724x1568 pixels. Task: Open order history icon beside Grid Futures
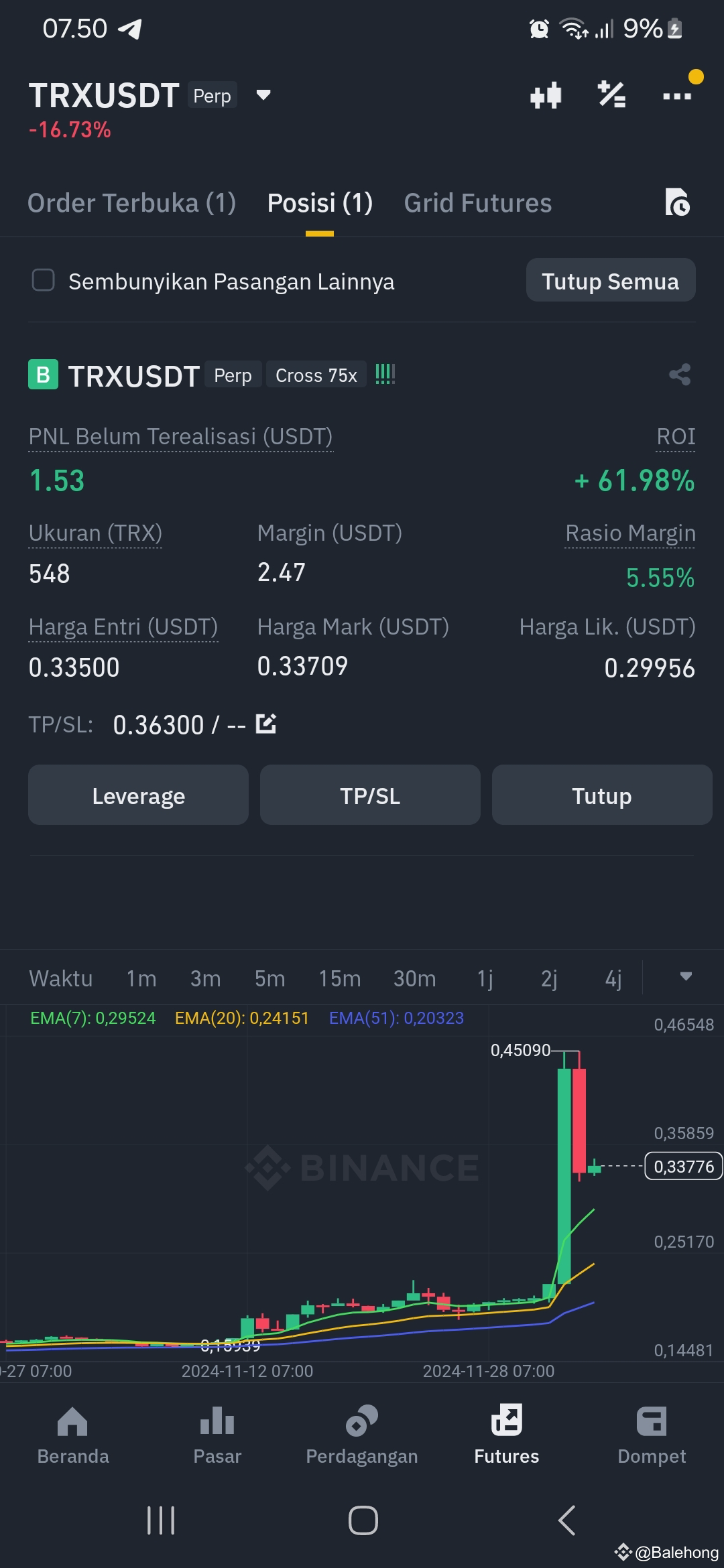coord(679,202)
